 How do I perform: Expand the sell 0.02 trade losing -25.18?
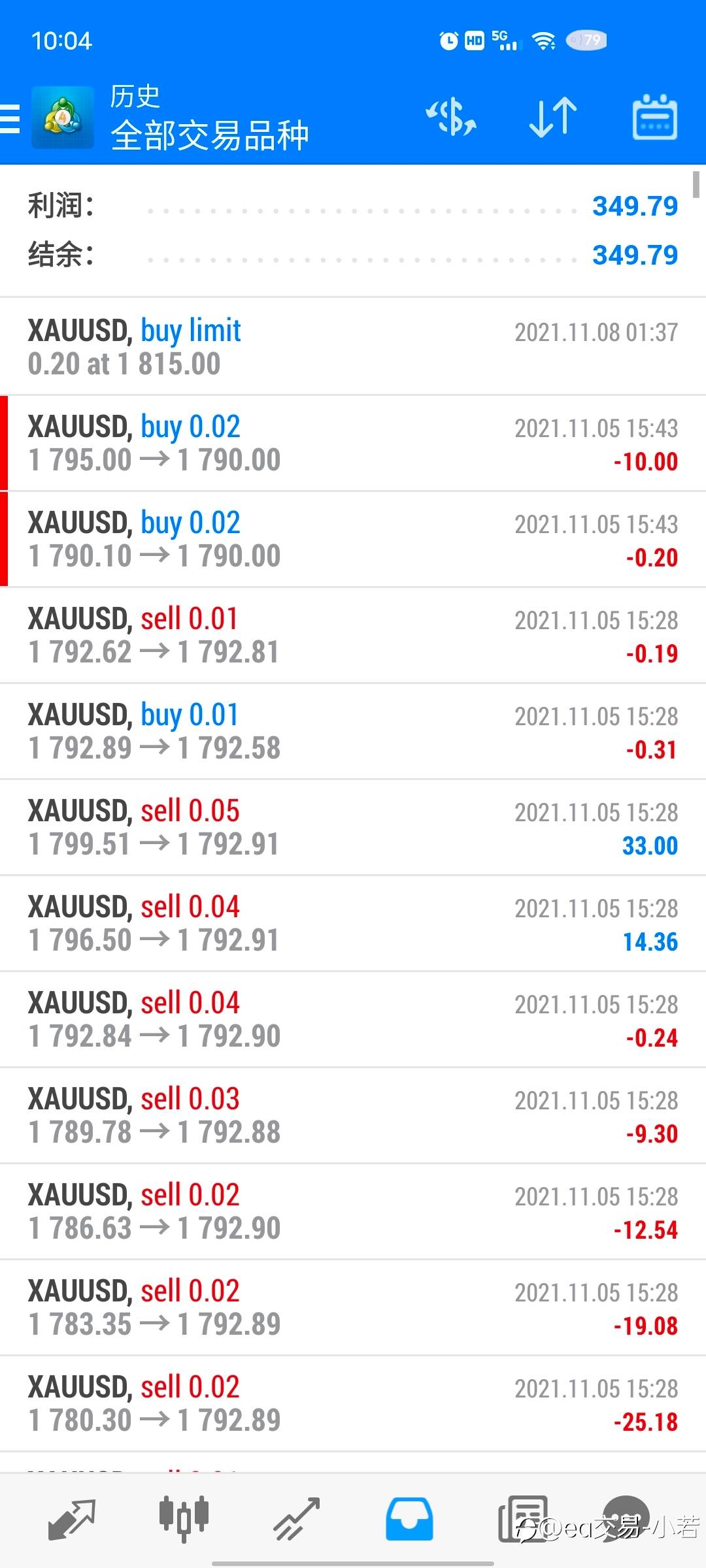[353, 1403]
